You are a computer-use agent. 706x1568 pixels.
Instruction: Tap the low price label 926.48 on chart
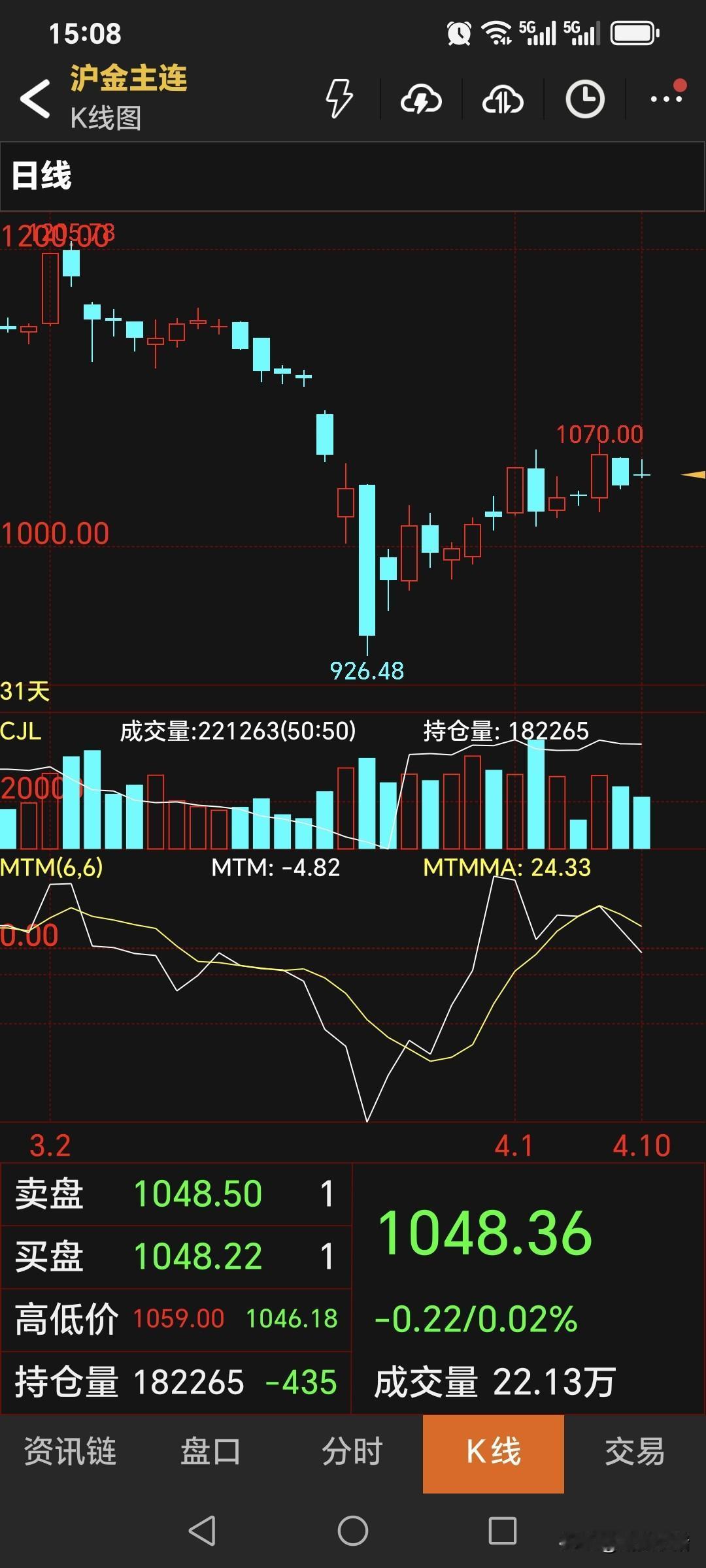pos(367,671)
